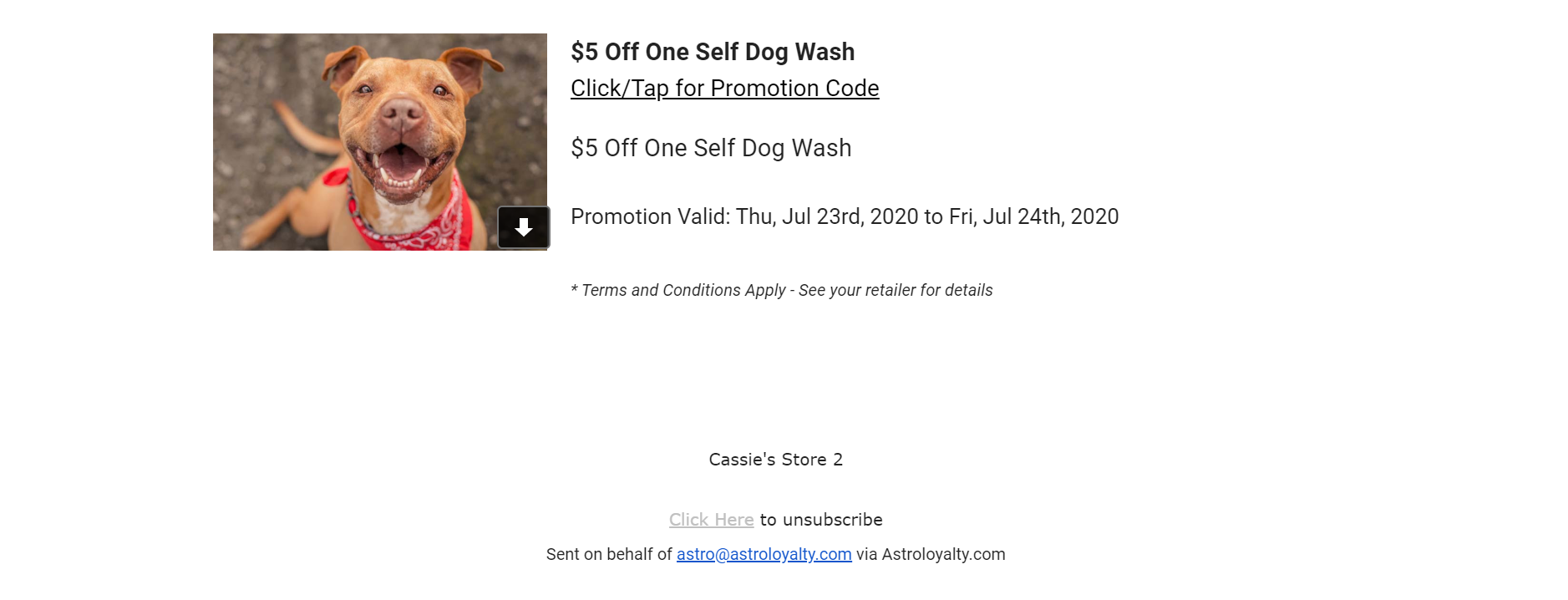This screenshot has height=600, width=1568.
Task: Tap Click Here to unsubscribe
Action: [x=711, y=520]
